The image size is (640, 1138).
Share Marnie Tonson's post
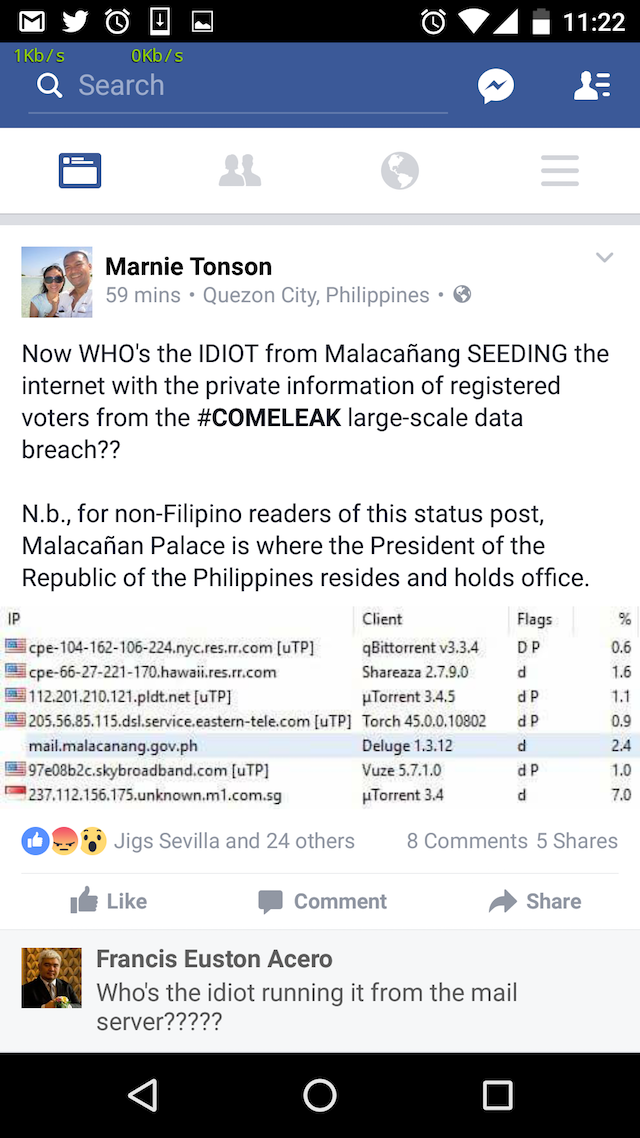point(535,901)
